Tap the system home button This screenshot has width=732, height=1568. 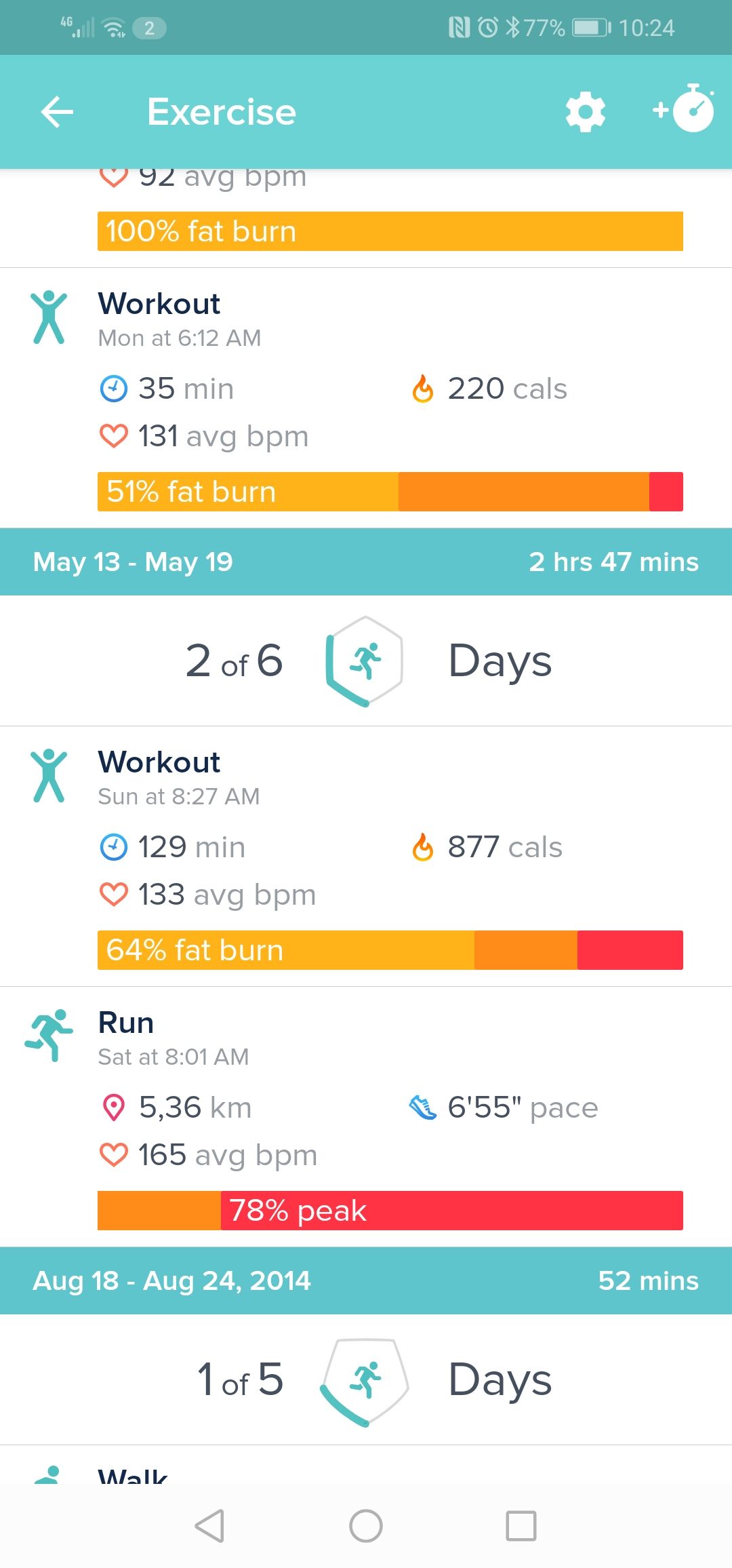coord(366,1526)
